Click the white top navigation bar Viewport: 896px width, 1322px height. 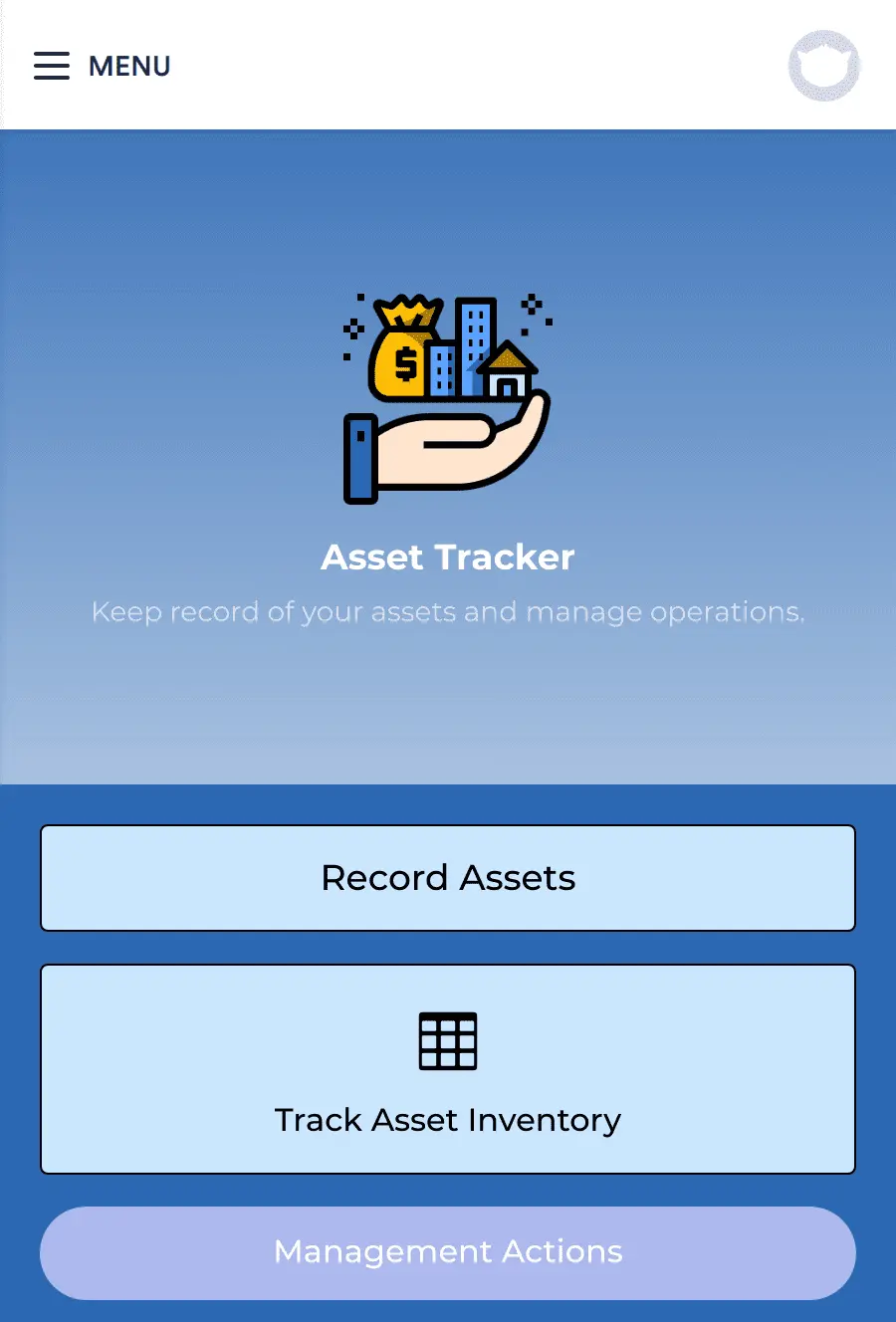448,65
